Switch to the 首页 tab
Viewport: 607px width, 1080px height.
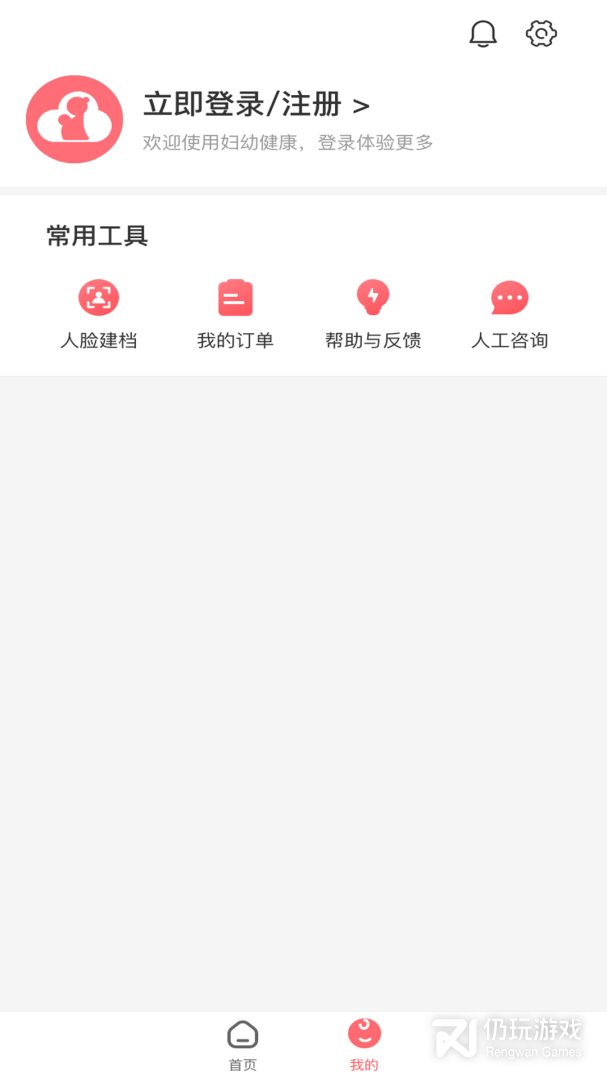(243, 1045)
